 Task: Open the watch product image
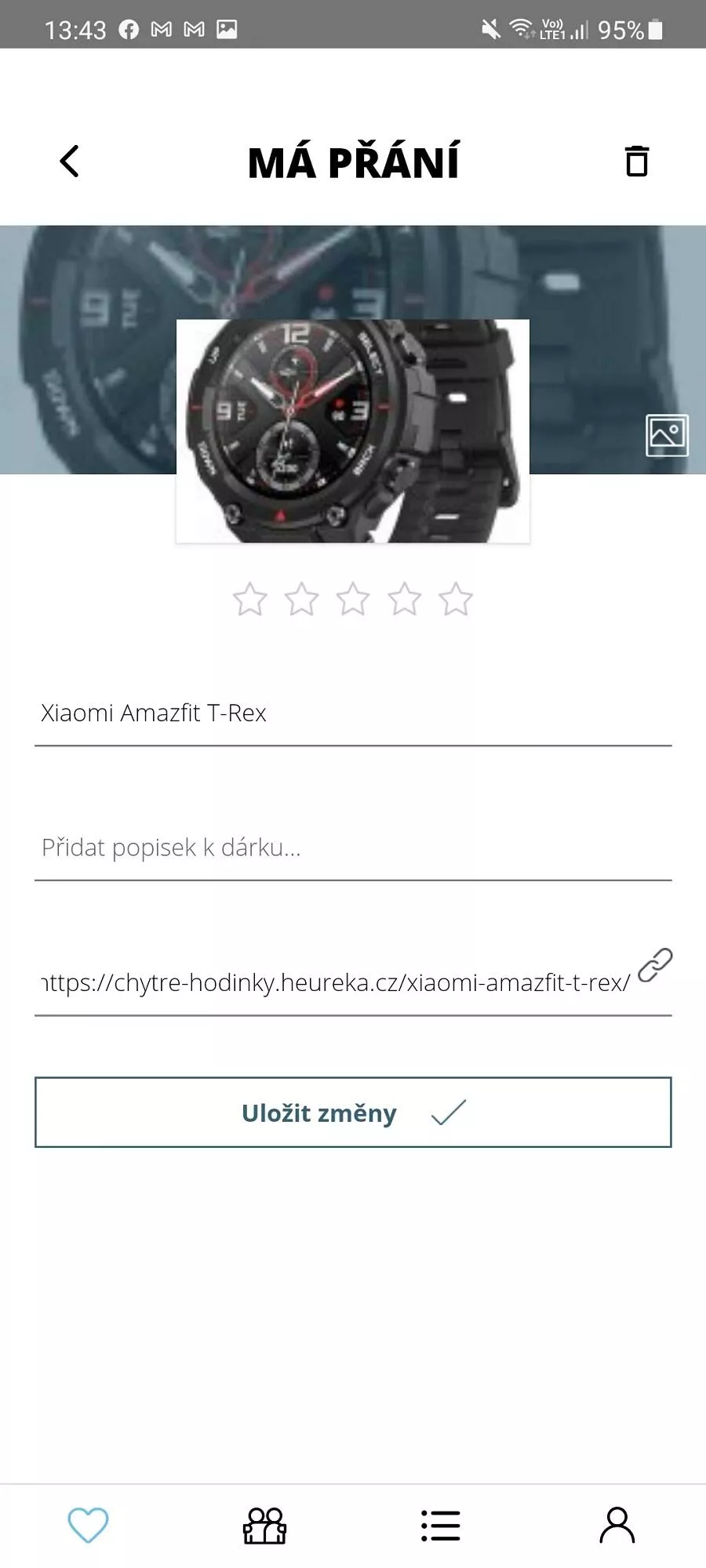[x=353, y=431]
